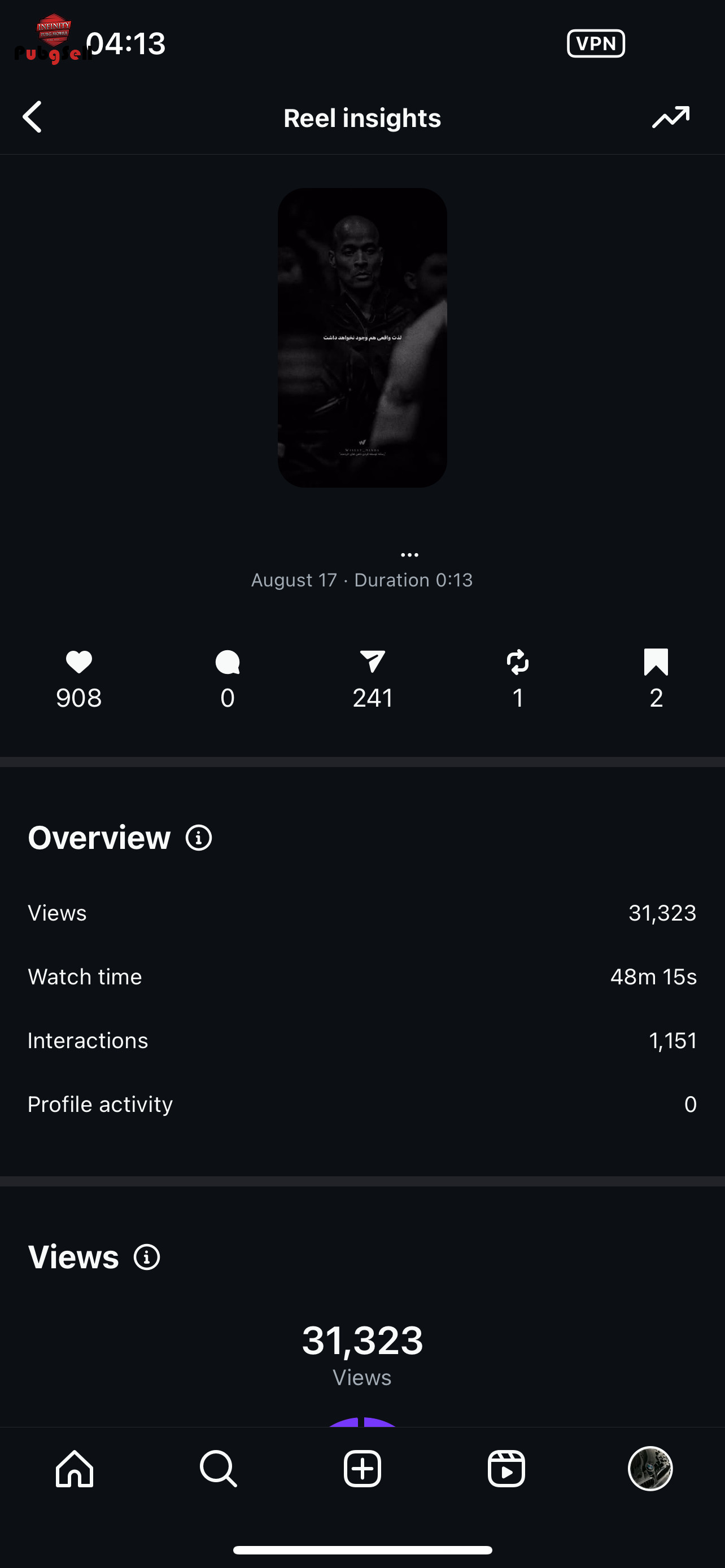Show info about Views section
This screenshot has width=725, height=1568.
coord(147,1257)
